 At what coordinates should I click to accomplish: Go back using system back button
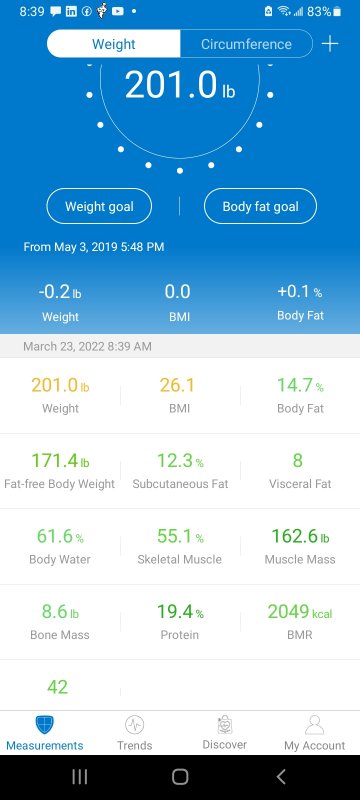(280, 777)
